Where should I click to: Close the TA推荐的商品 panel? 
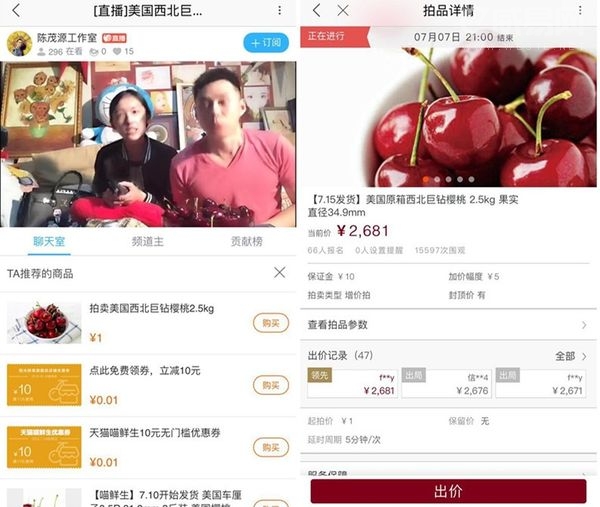(x=279, y=273)
